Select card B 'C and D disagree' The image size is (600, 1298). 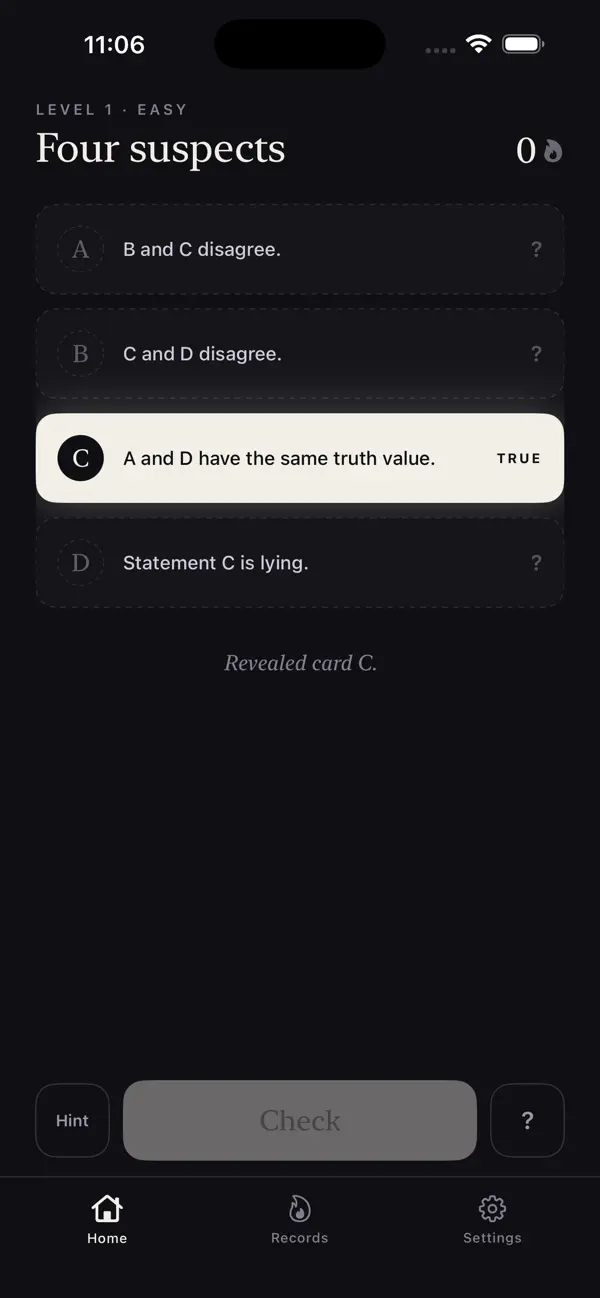(x=300, y=353)
